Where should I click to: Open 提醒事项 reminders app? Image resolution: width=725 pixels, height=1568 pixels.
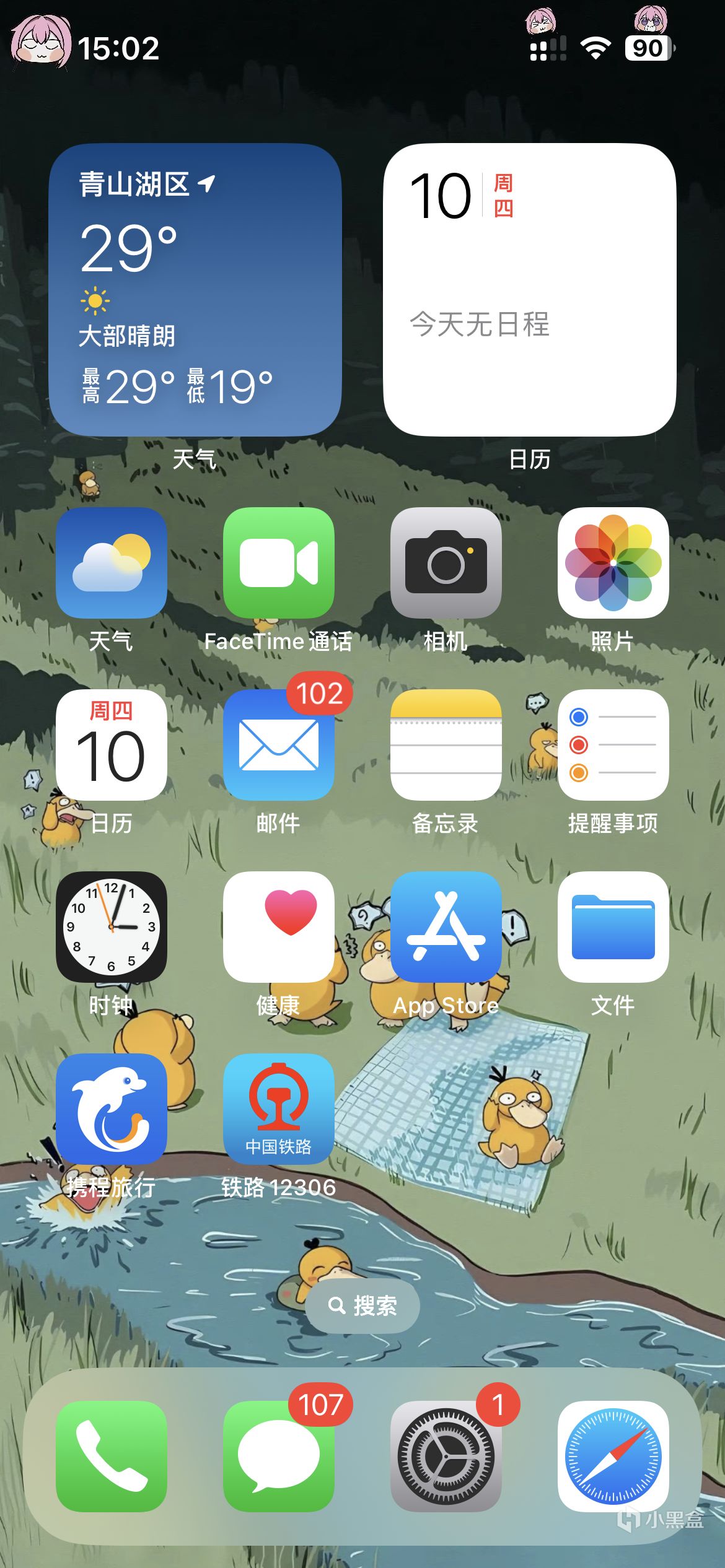coord(613,744)
